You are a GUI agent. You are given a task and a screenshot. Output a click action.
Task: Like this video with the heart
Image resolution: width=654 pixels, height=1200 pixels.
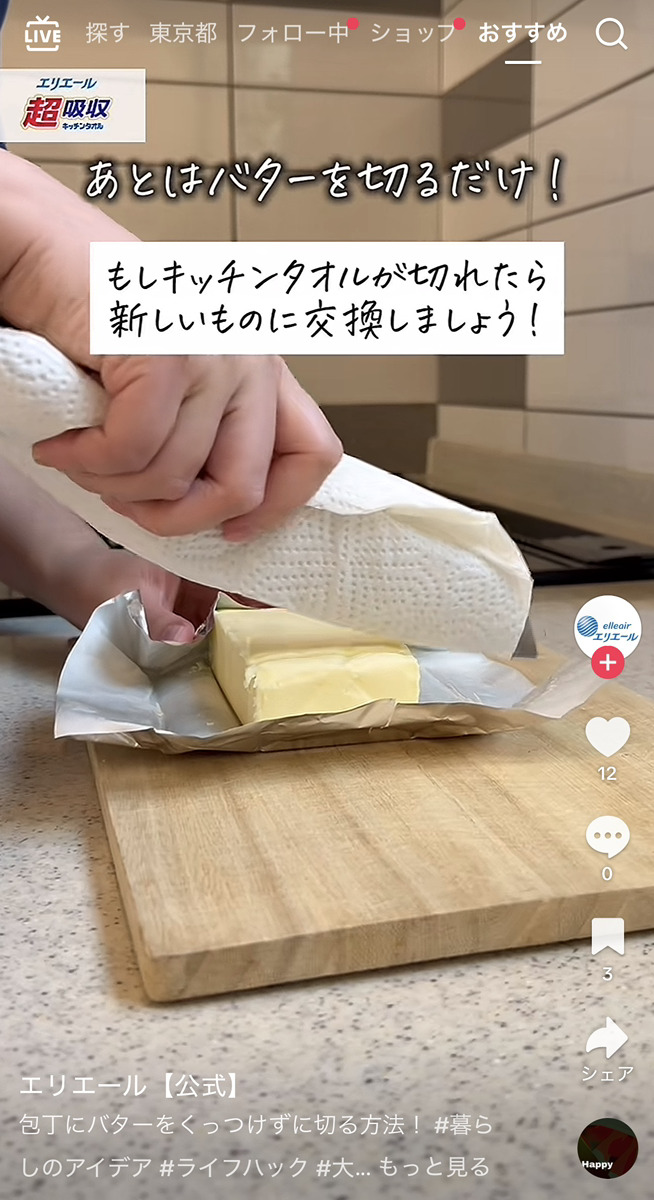(x=607, y=738)
